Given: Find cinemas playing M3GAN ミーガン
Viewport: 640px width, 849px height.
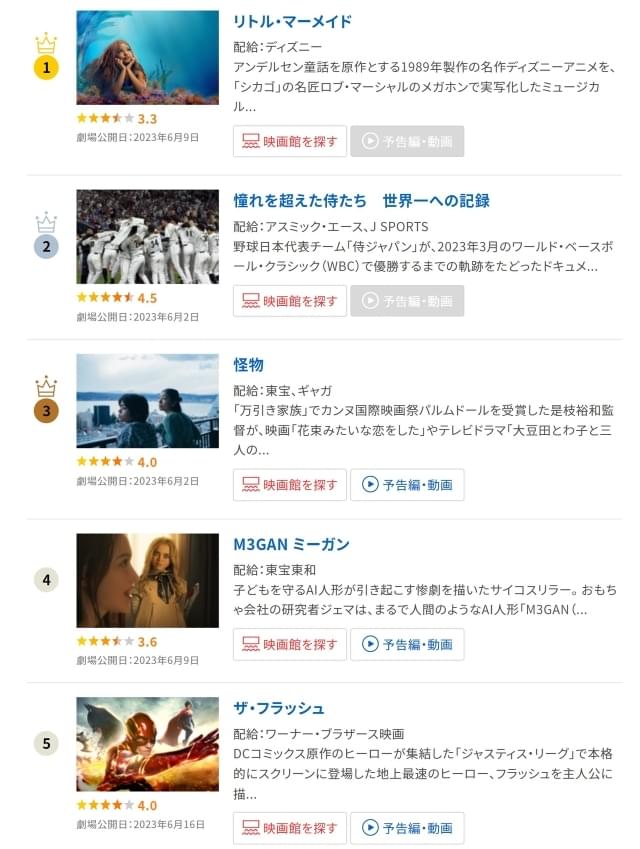Looking at the screenshot, I should coord(290,645).
